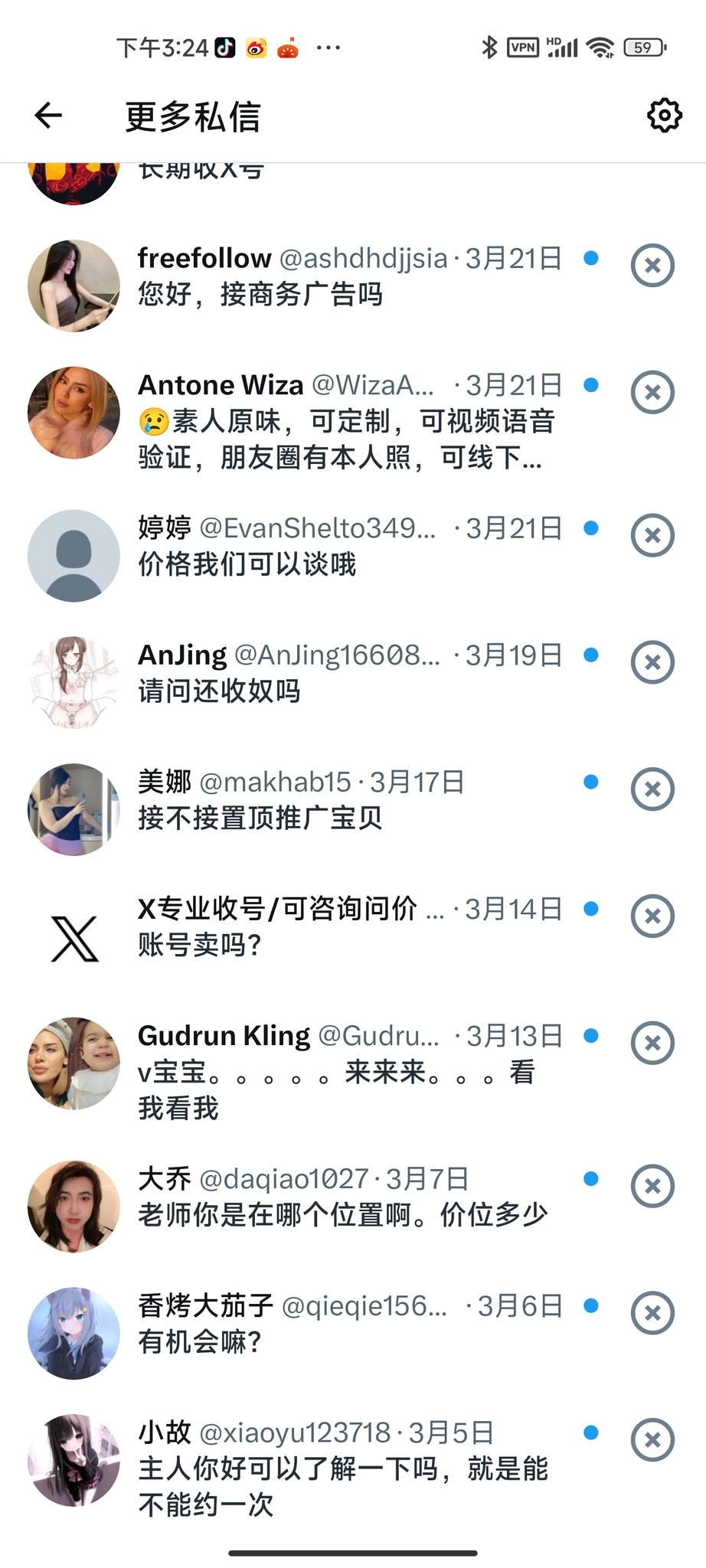Dismiss Gudrun Kling's message request

pos(652,1044)
